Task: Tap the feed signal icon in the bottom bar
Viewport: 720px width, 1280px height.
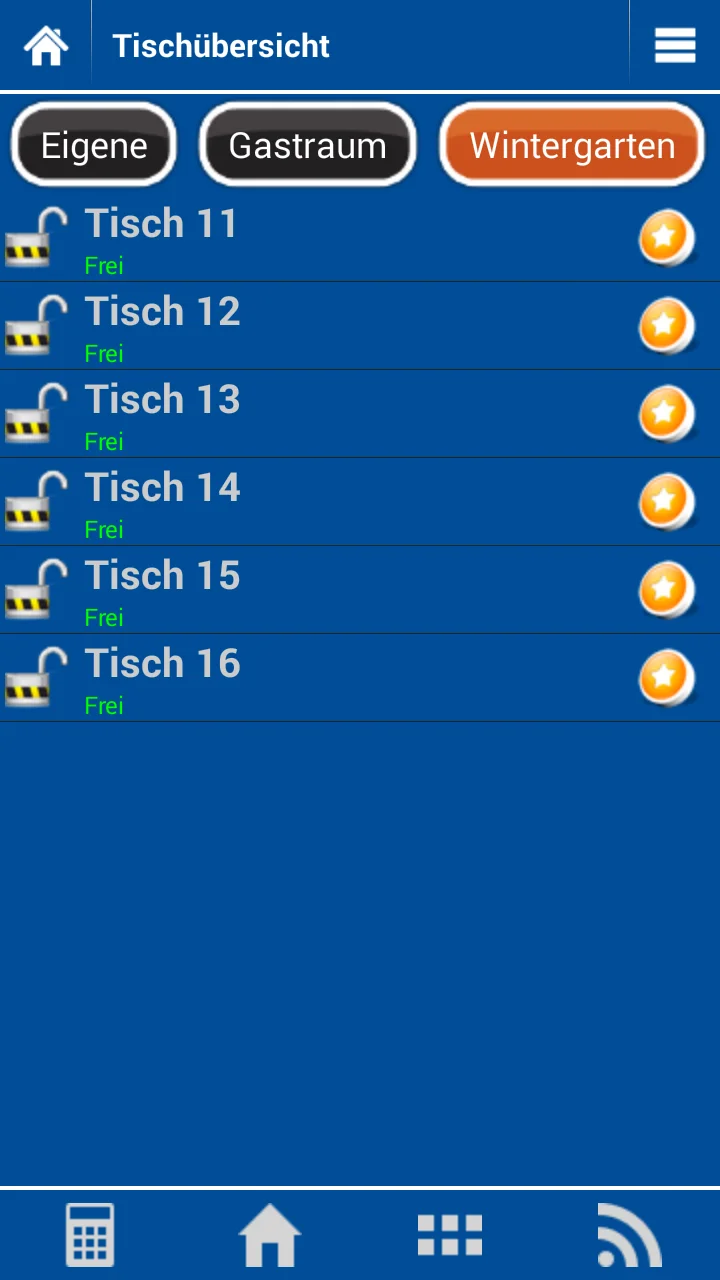Action: pyautogui.click(x=629, y=1235)
